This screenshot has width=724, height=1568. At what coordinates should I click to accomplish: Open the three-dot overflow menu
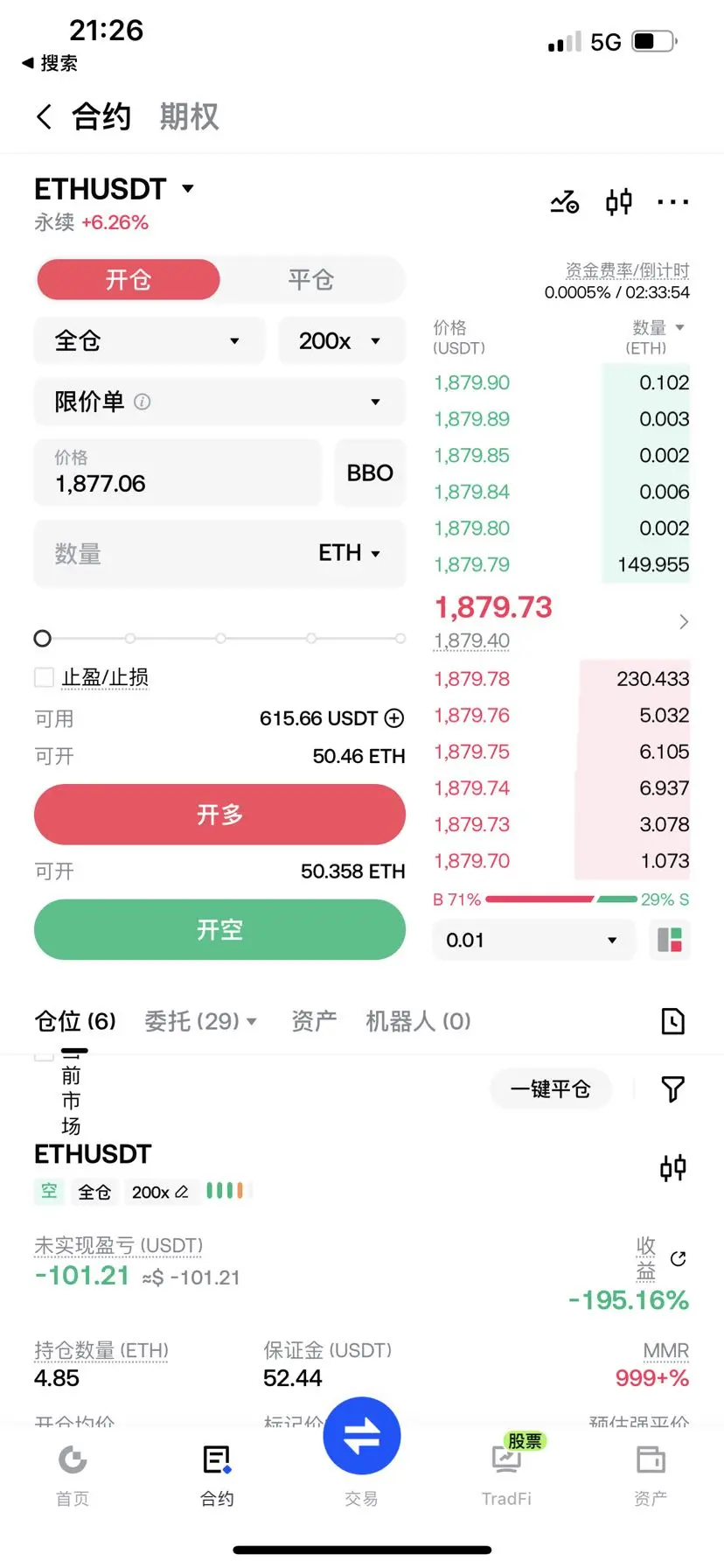672,202
